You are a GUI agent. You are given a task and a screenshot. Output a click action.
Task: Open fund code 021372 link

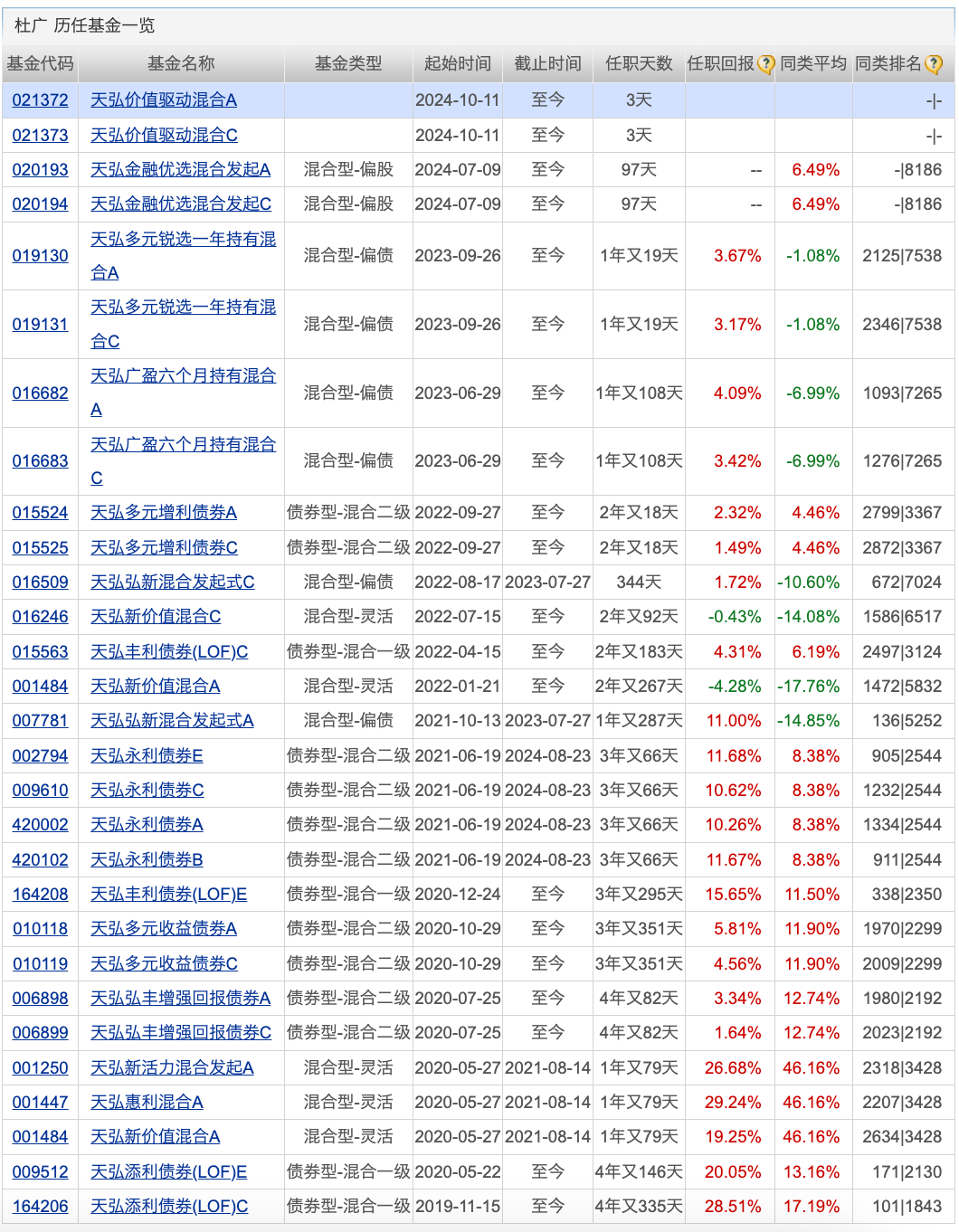[x=40, y=100]
